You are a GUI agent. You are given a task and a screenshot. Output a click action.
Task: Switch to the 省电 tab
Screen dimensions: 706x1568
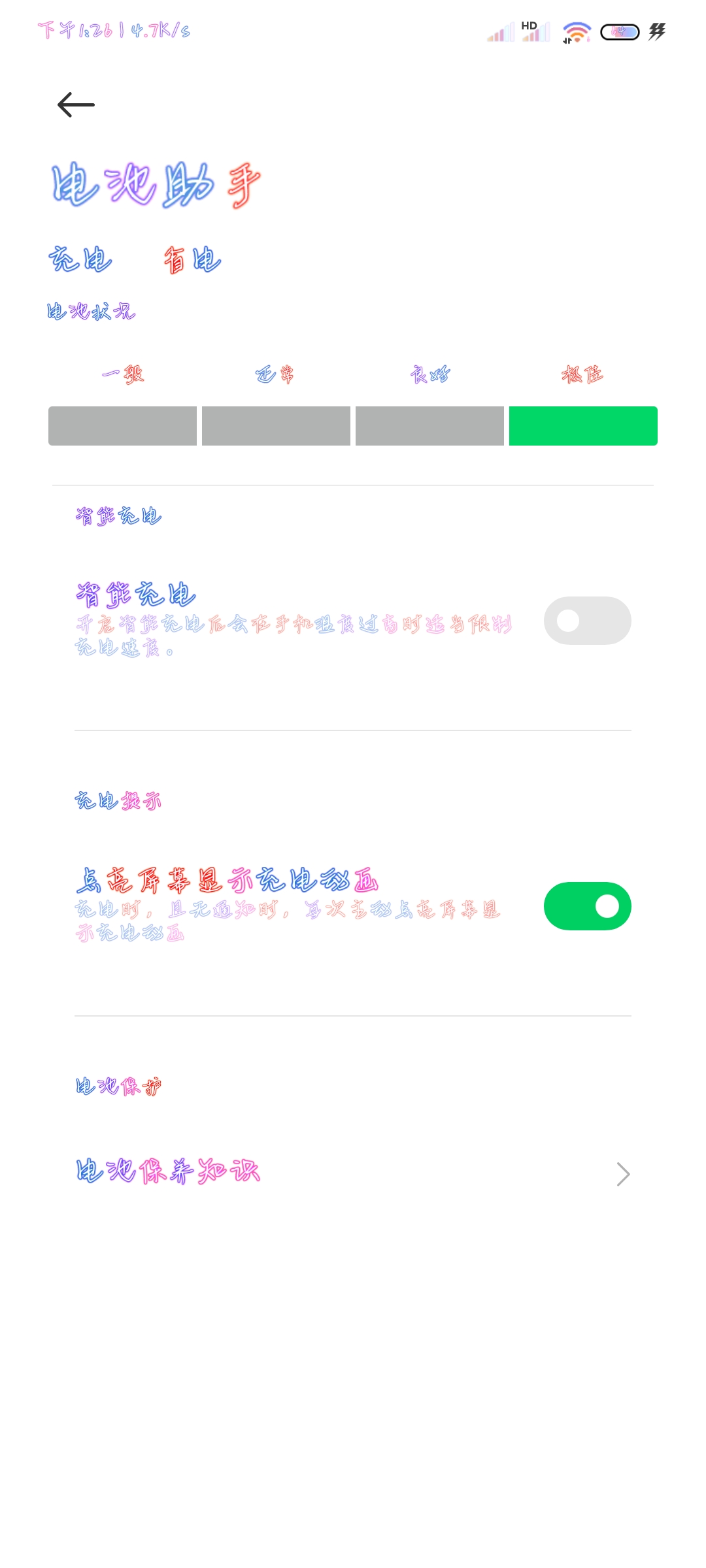pos(193,259)
